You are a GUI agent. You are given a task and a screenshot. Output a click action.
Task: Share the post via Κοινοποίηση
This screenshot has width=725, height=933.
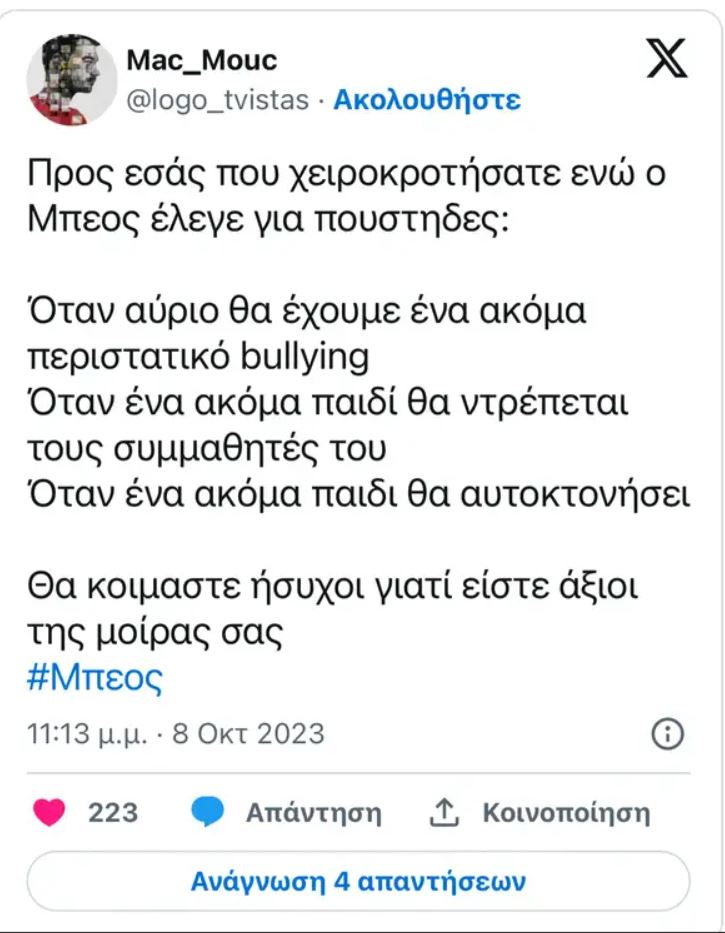point(540,812)
